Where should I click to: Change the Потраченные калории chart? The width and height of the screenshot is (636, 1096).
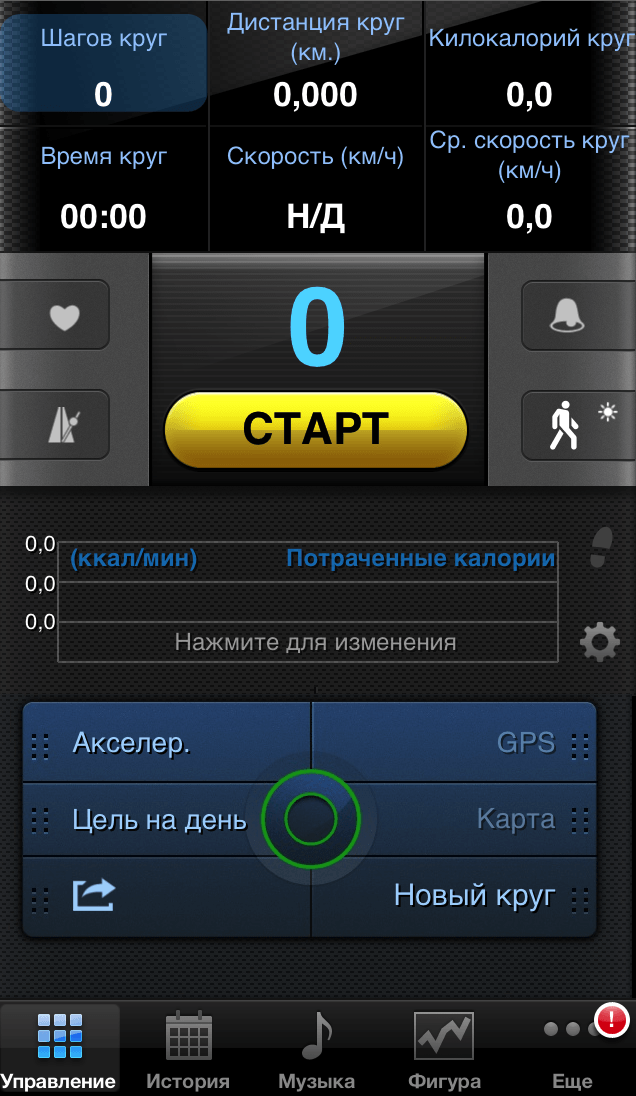308,602
